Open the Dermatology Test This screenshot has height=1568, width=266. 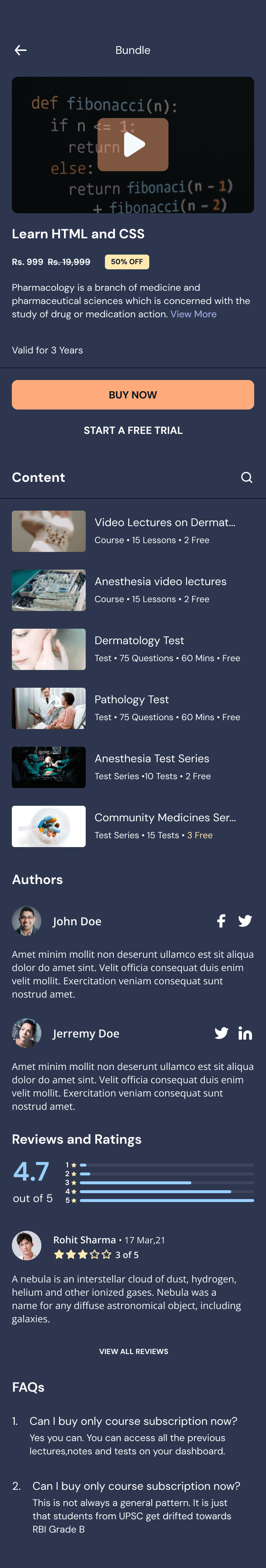pos(133,649)
